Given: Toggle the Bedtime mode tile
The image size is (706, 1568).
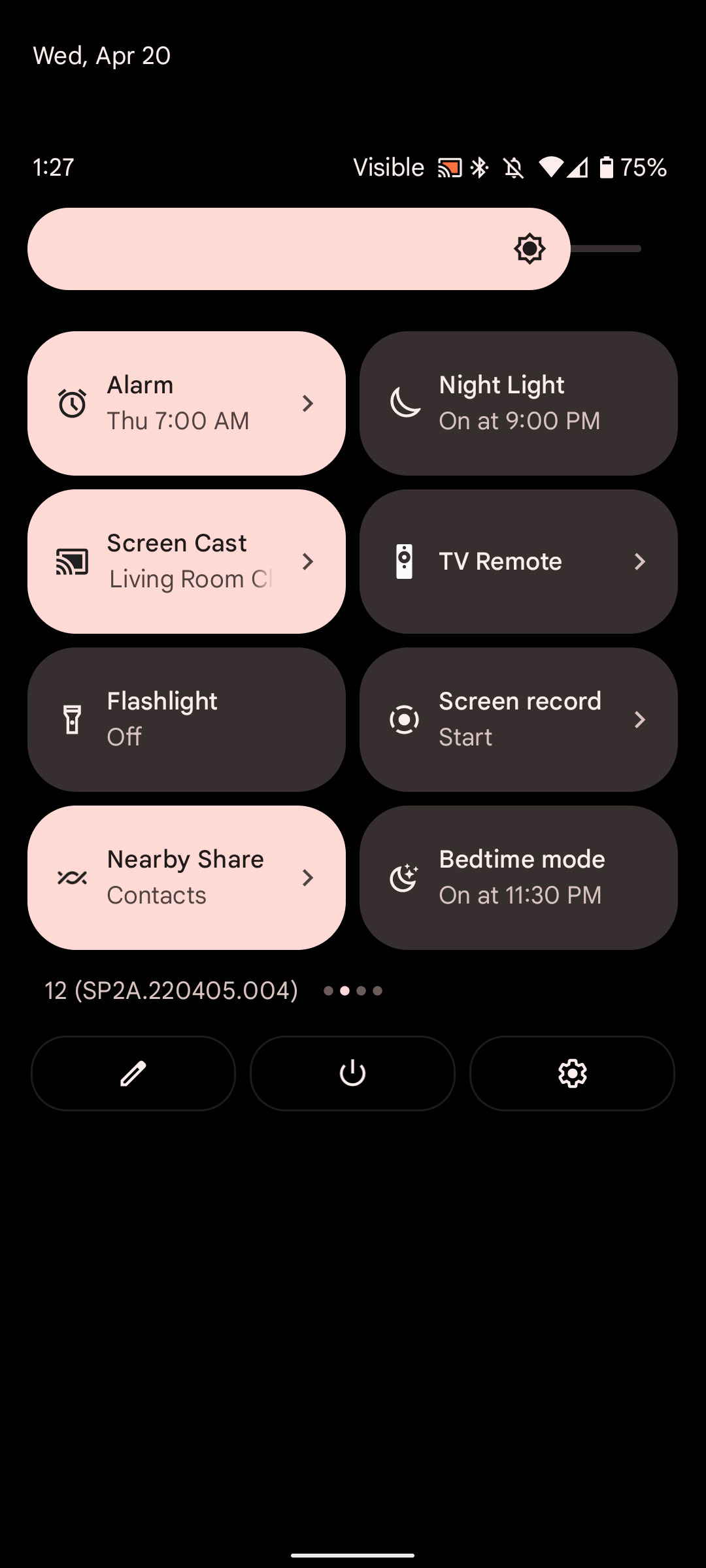Looking at the screenshot, I should [518, 877].
